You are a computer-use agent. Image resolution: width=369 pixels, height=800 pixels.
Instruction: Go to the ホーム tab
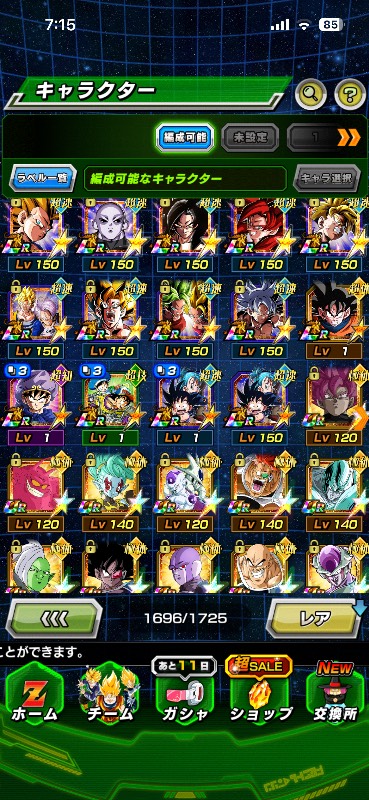[x=35, y=695]
